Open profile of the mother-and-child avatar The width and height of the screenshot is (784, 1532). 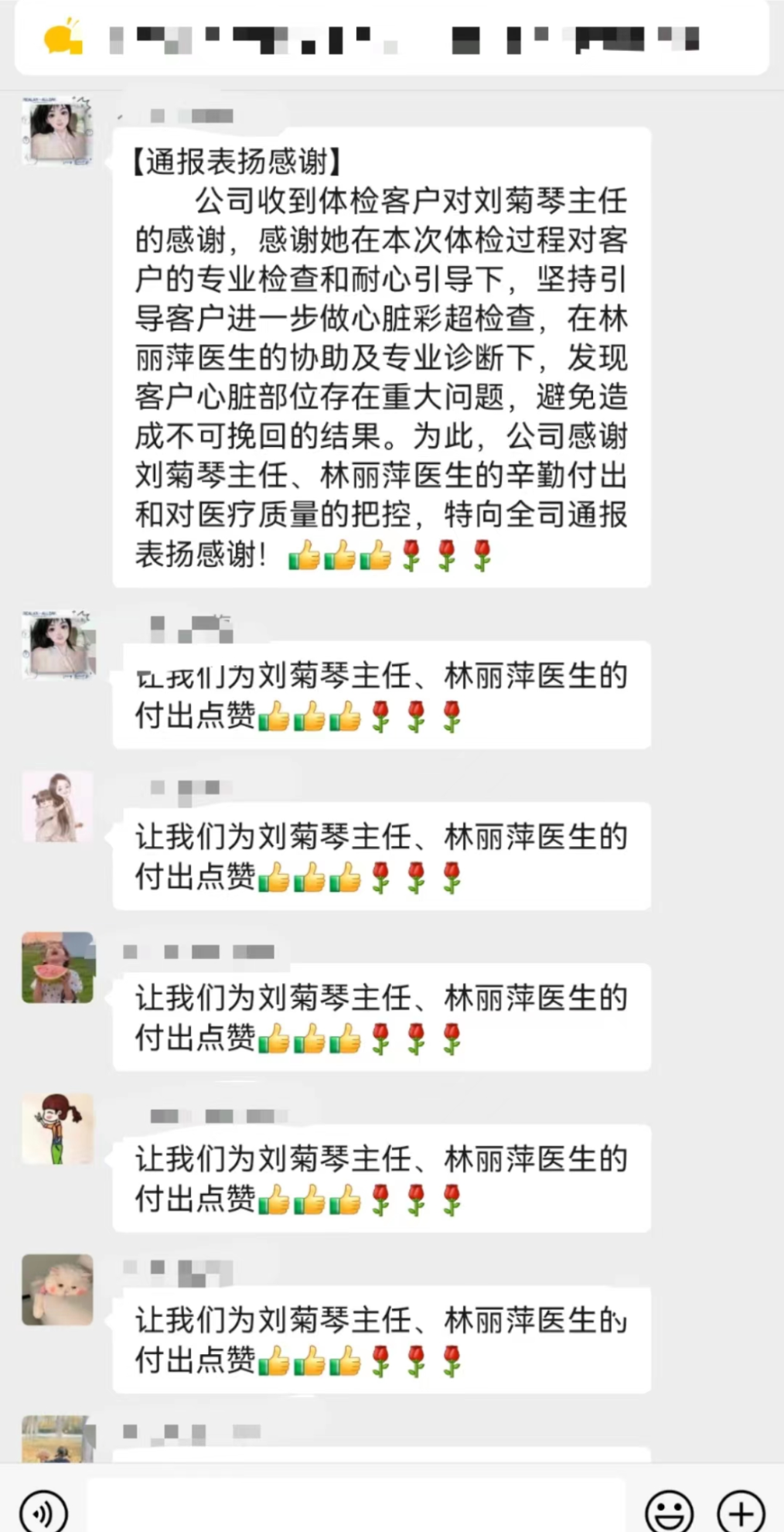click(58, 807)
